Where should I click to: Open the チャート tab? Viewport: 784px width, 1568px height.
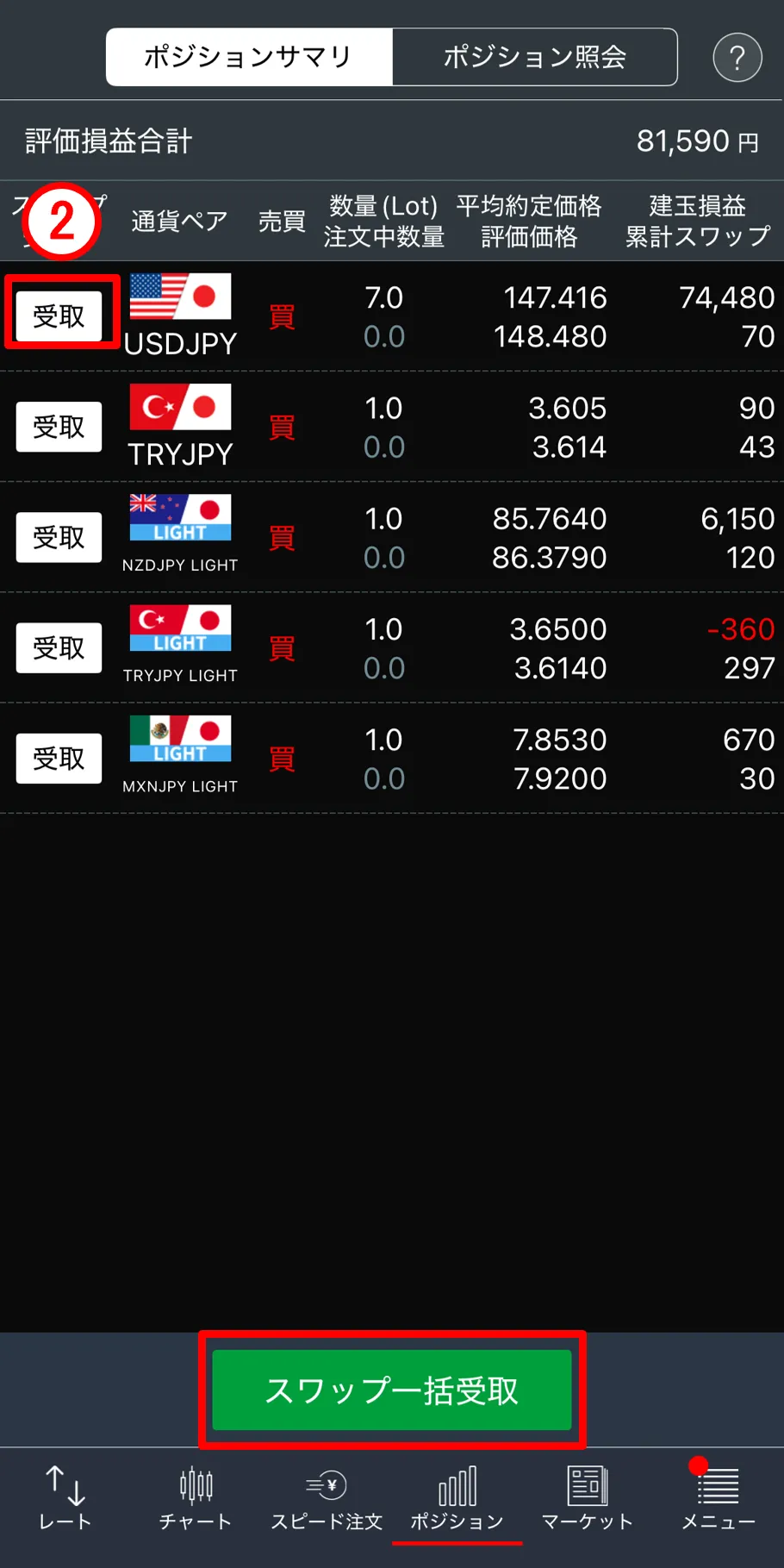point(196,1498)
